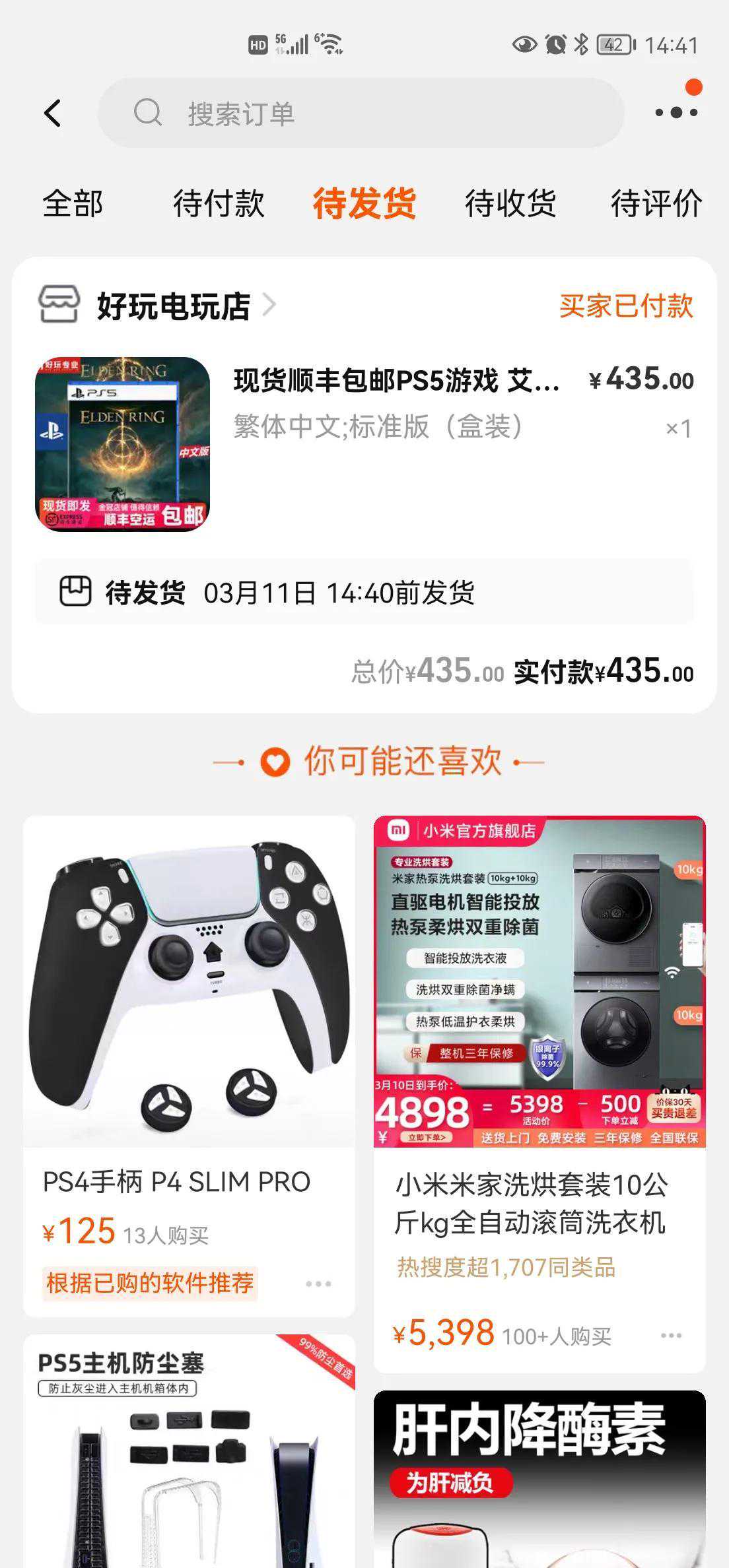Open the 好玩电玩店 shop page

173,306
